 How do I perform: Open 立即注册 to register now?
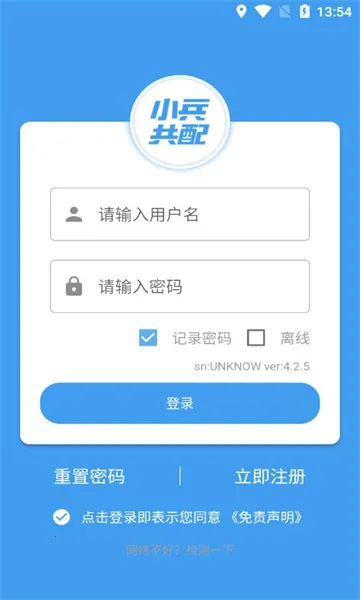(270, 477)
